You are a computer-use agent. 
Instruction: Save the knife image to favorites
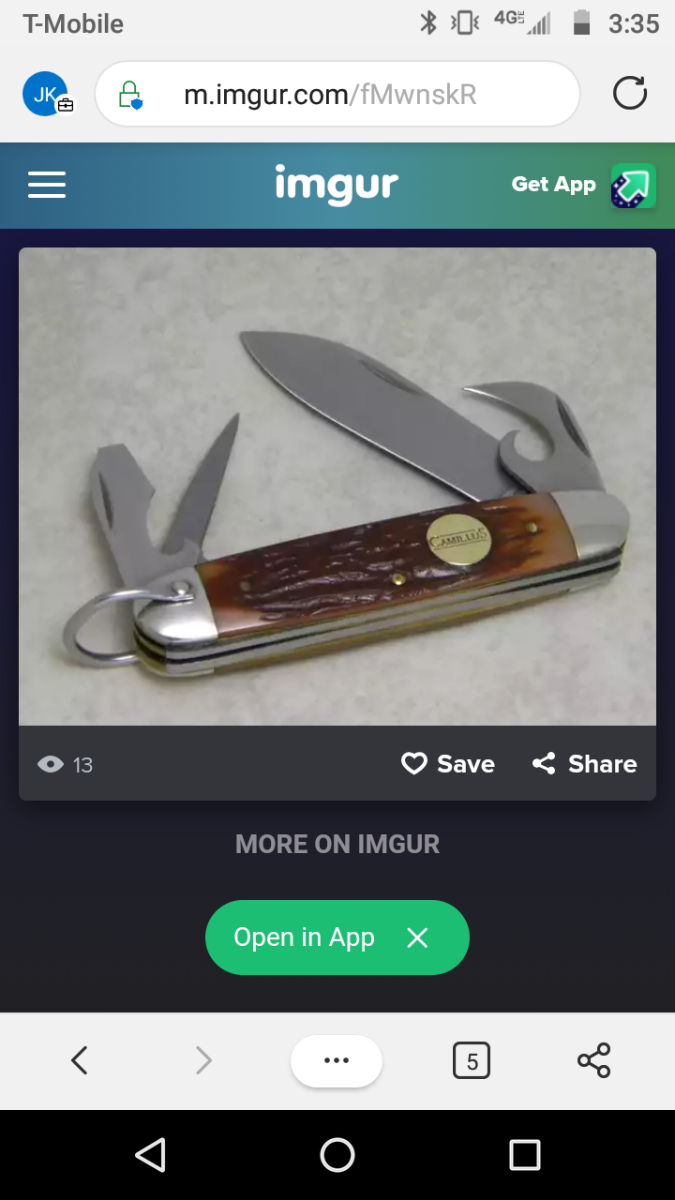(447, 764)
